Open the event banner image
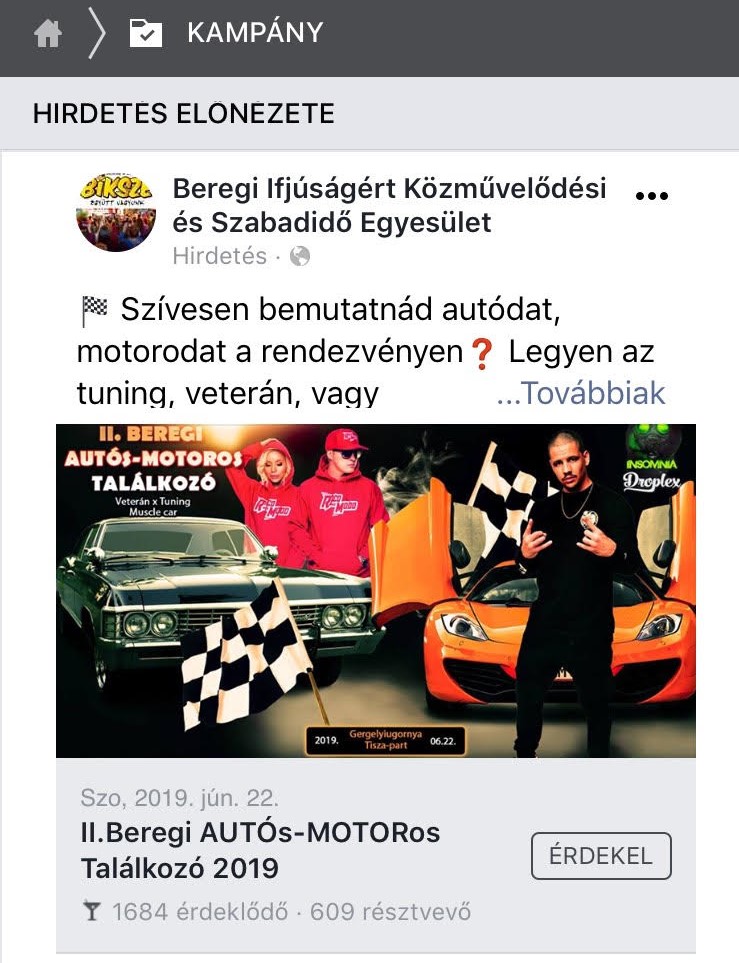 click(375, 591)
